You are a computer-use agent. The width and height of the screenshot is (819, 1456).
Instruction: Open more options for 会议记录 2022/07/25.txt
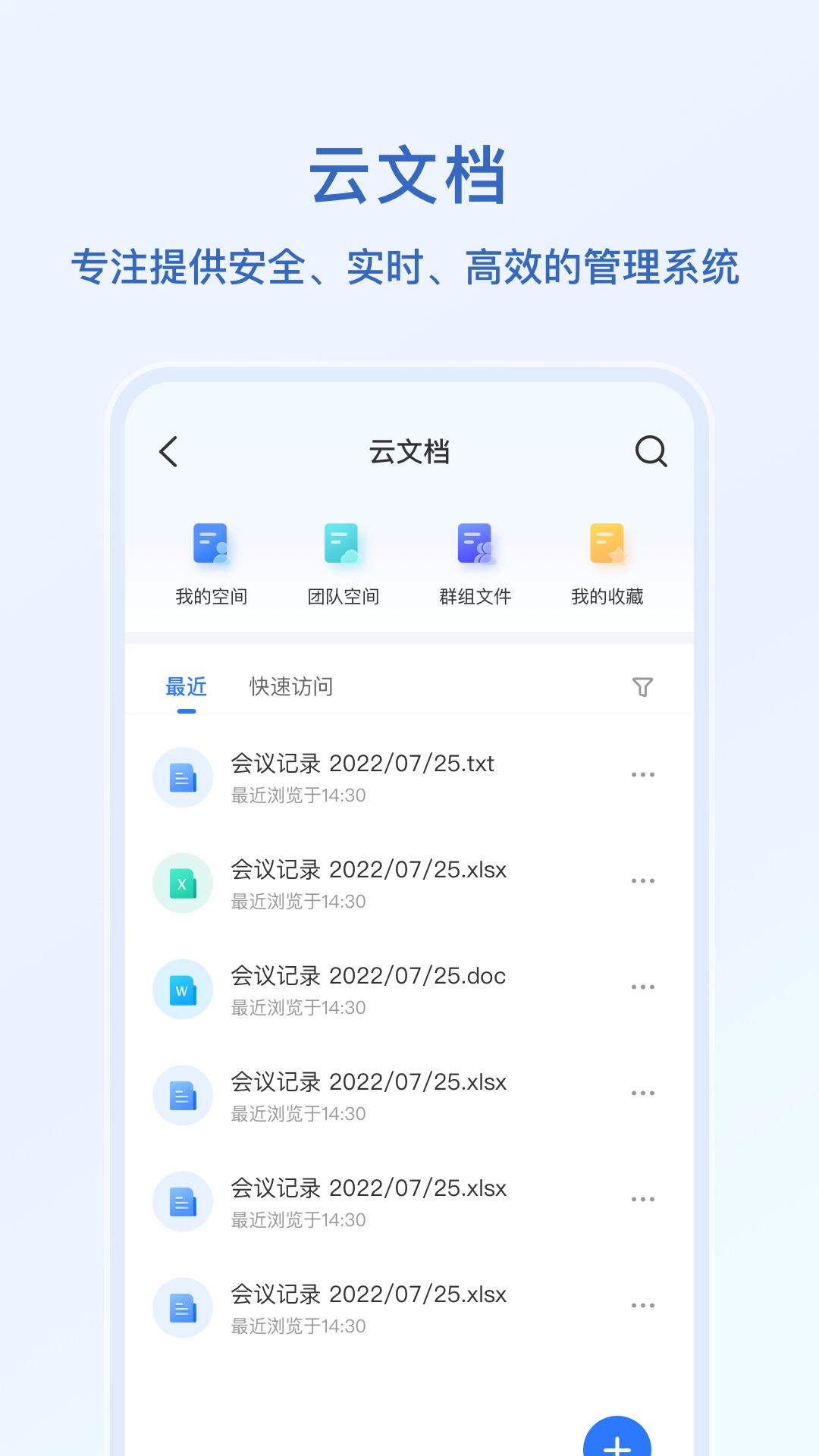tap(644, 773)
